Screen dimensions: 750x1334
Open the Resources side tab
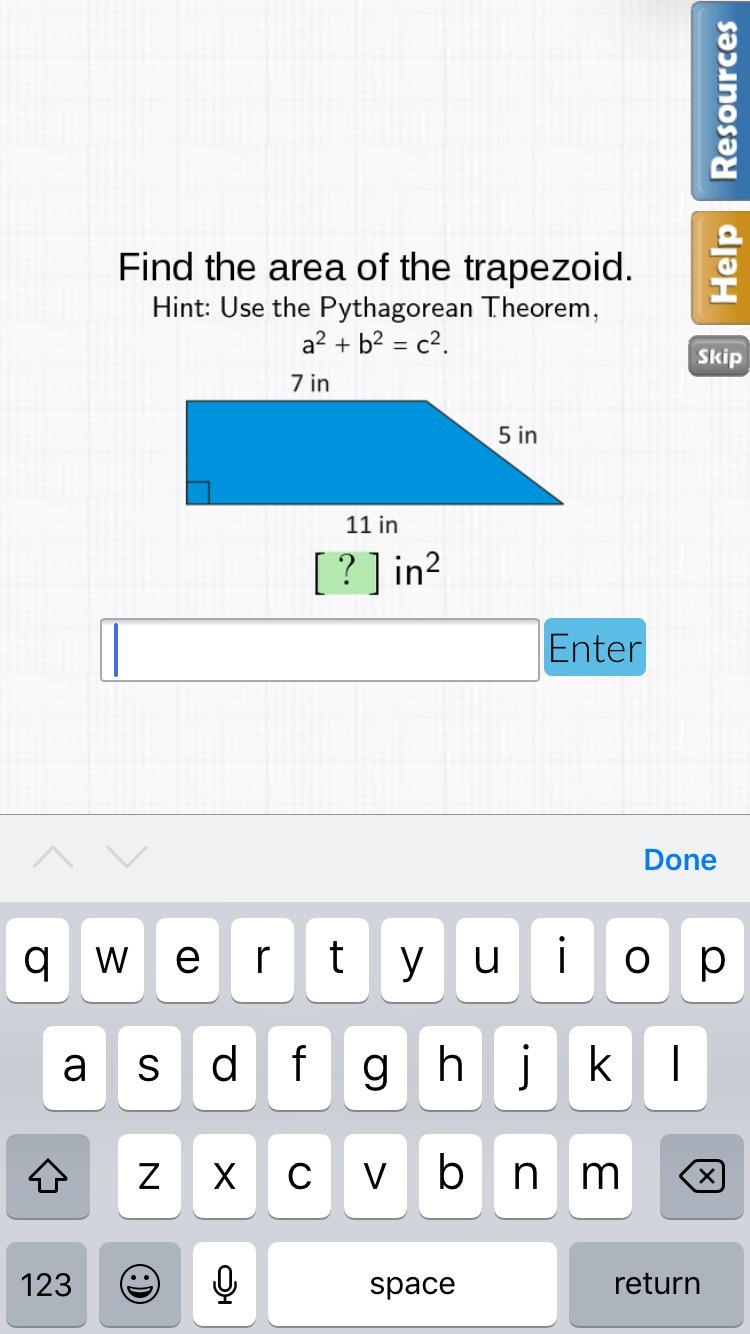[x=721, y=100]
